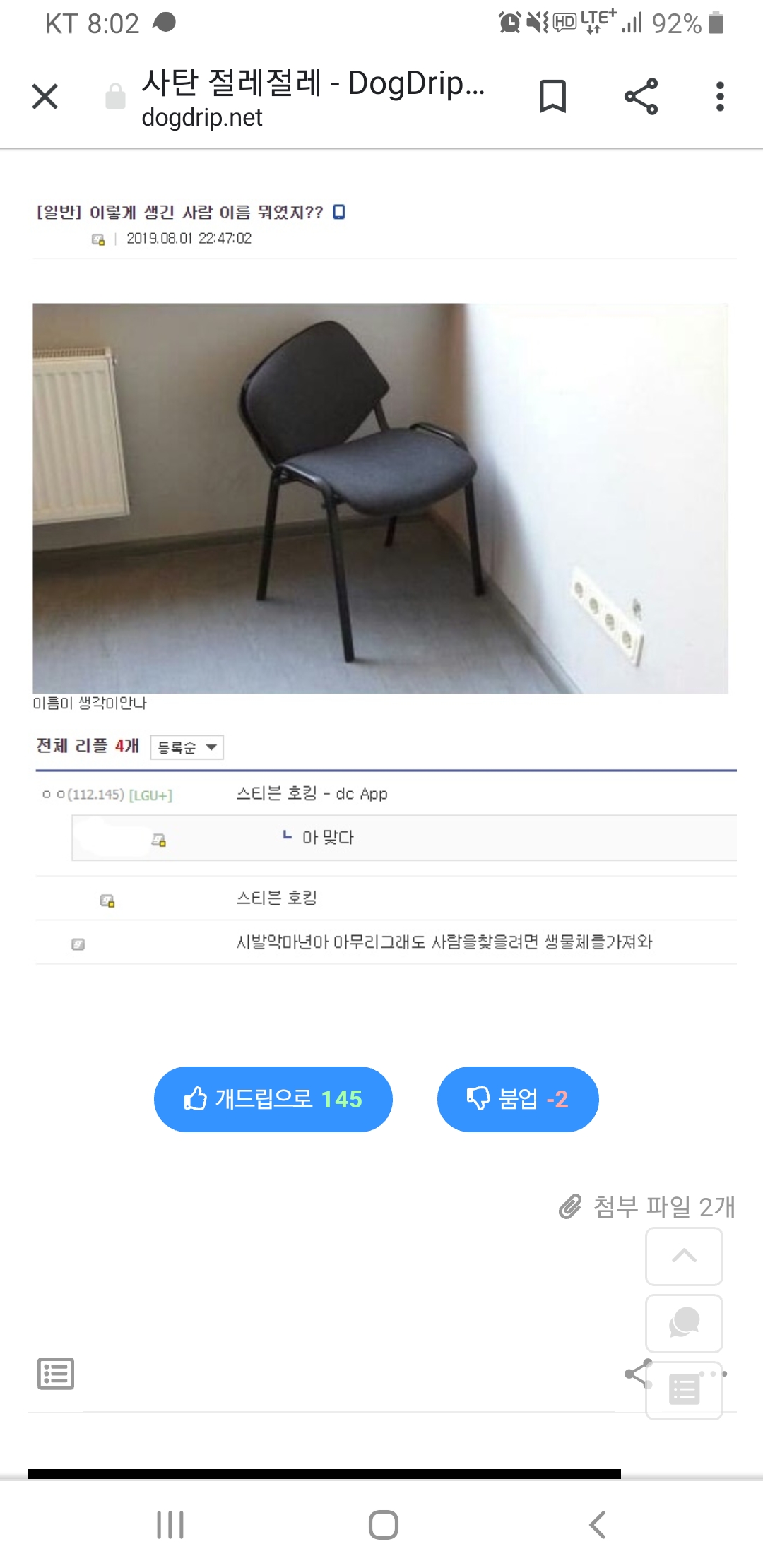Share this page from the top bar

[641, 96]
